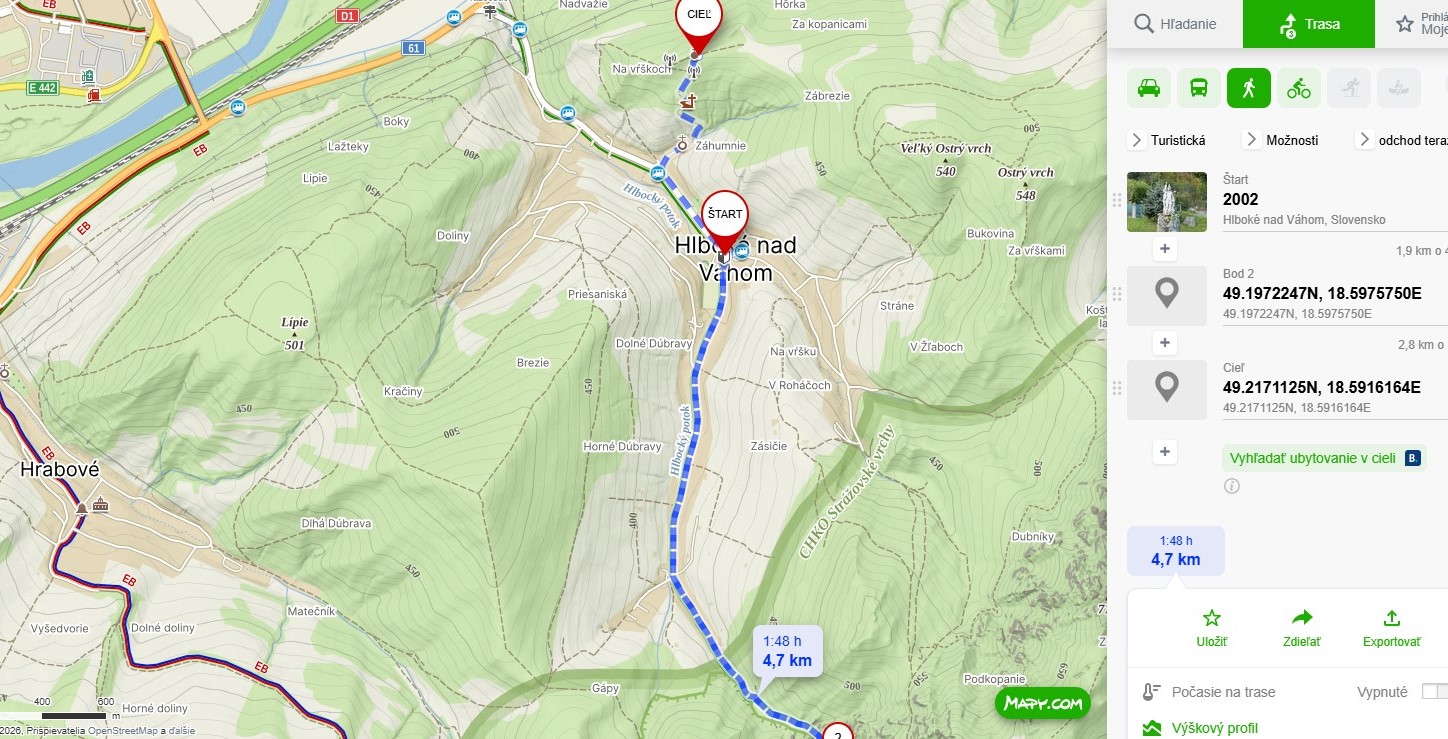Expand the odchod teraz departure dropdown
1448x739 pixels.
click(1400, 140)
